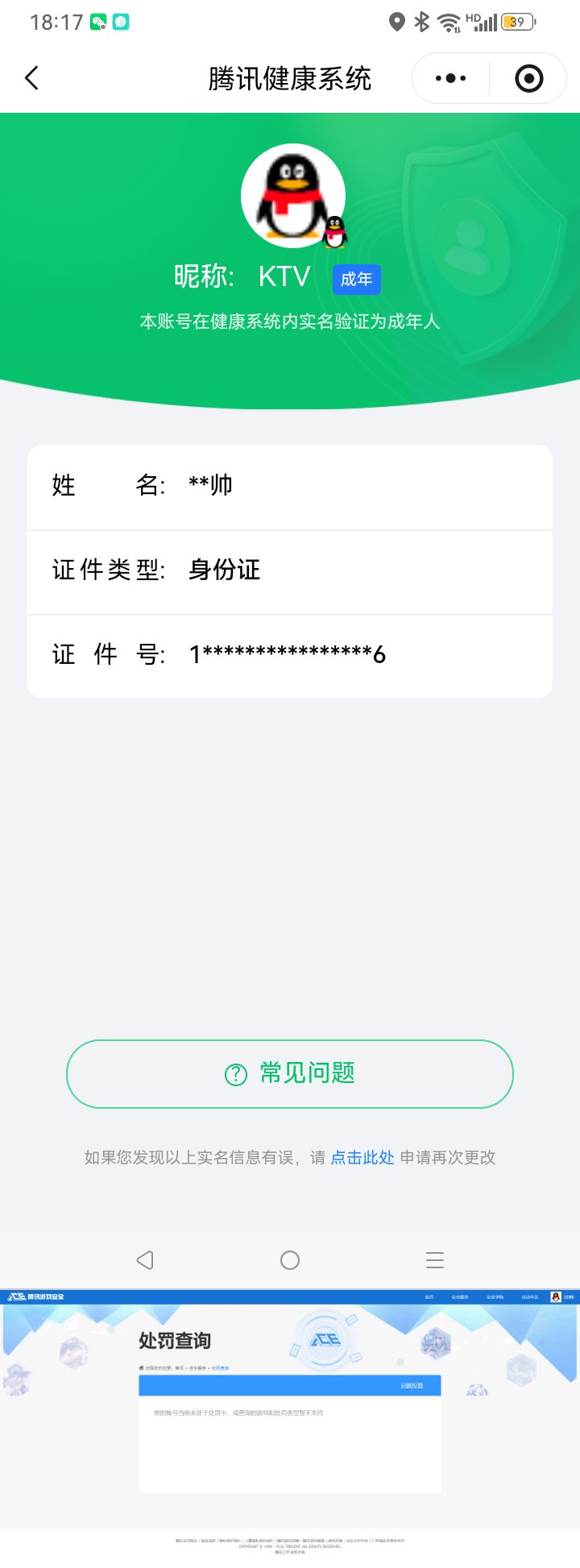580x1568 pixels.
Task: Tap the small QQ avatar in the blue navbar
Action: coord(557,1296)
